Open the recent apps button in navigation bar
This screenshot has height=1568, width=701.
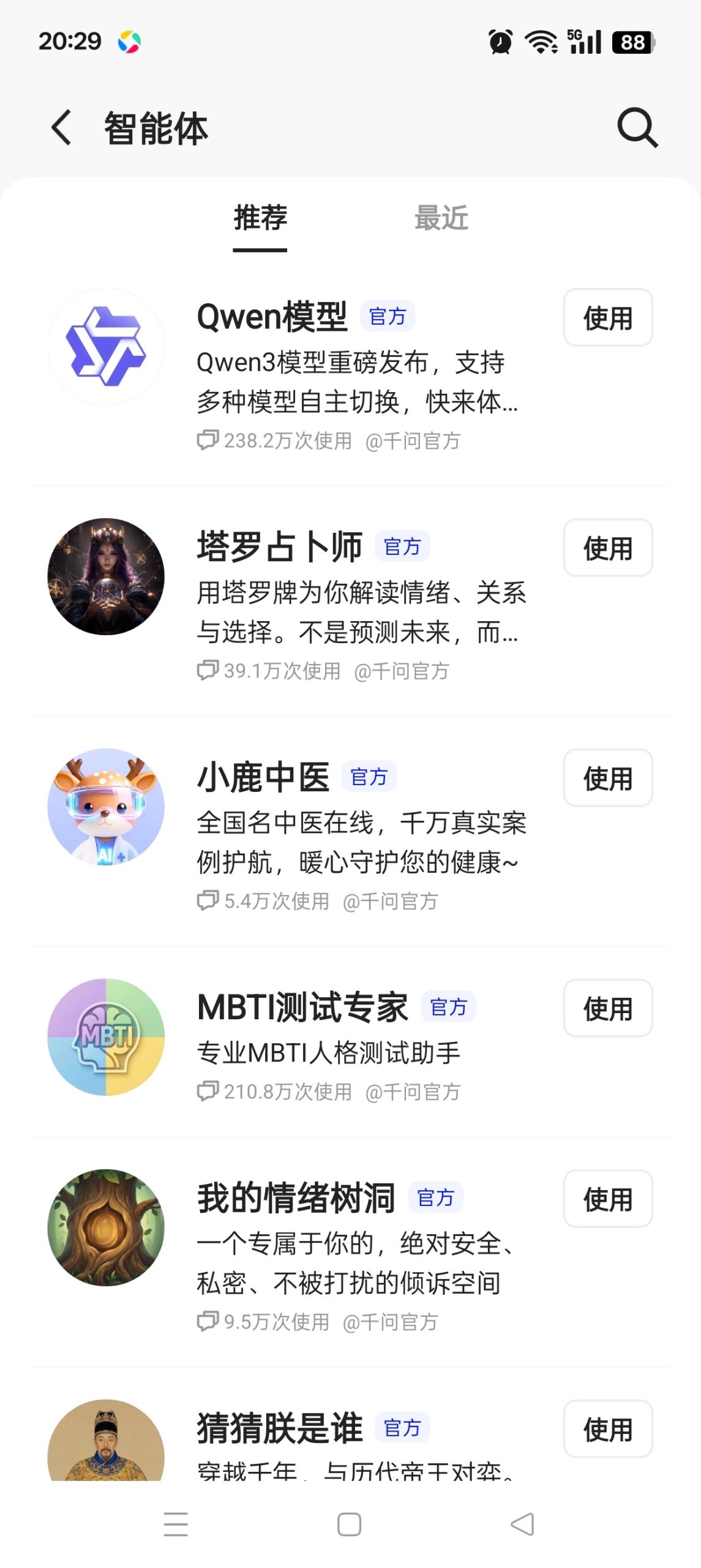point(175,1525)
